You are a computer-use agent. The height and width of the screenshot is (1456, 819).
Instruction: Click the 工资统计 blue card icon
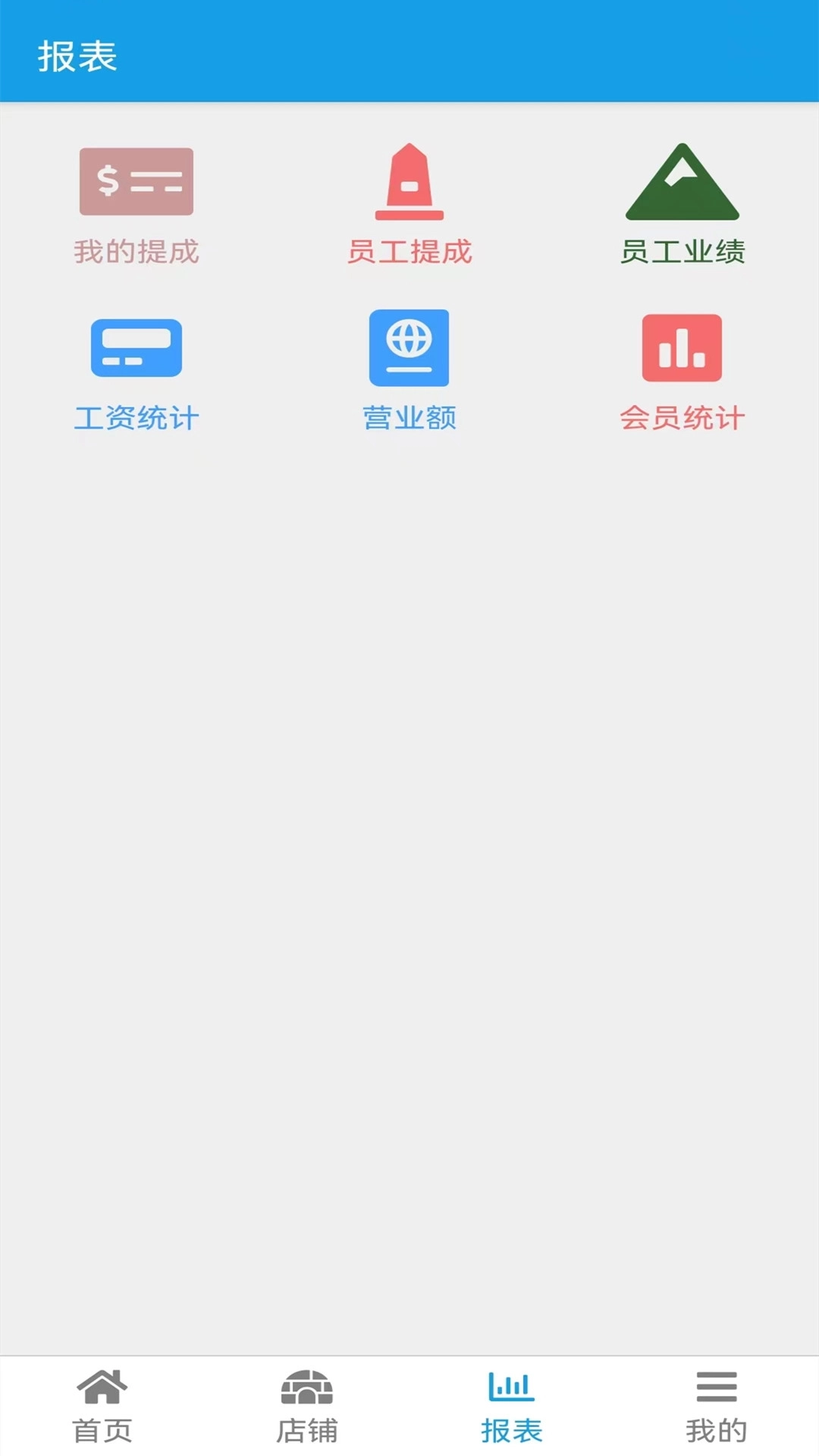[136, 348]
